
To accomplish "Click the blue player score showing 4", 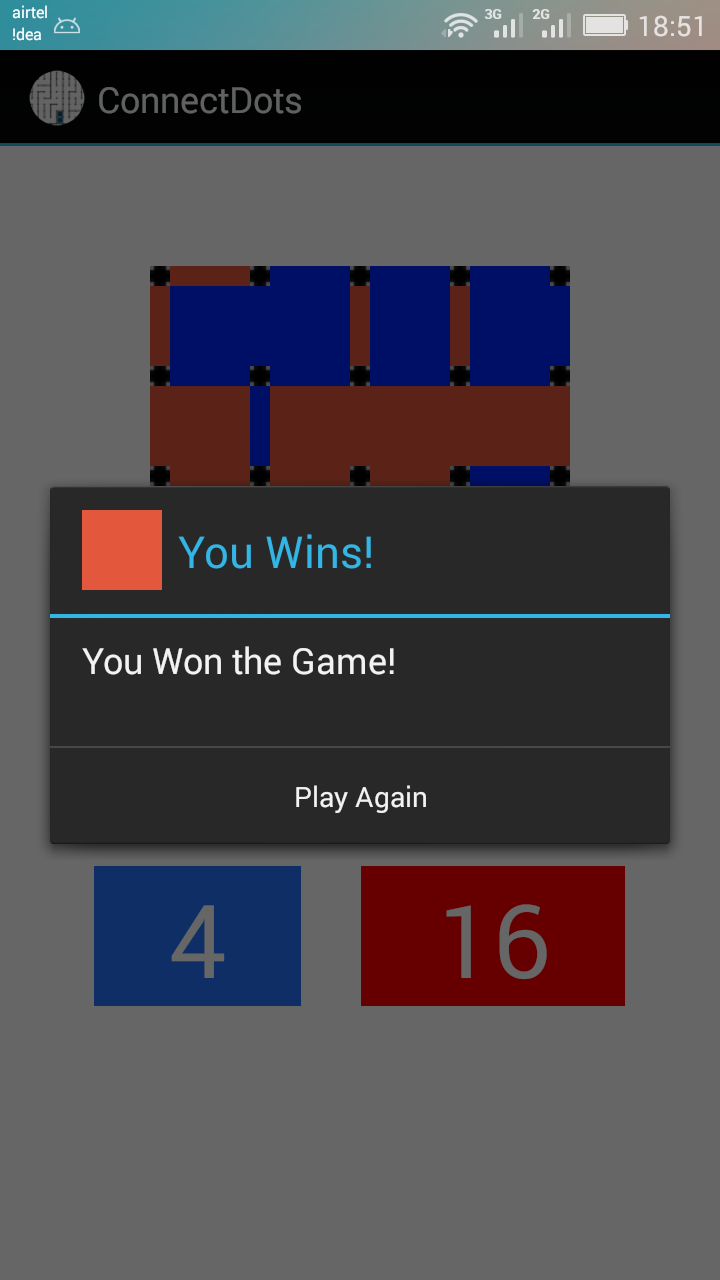I will tap(196, 935).
